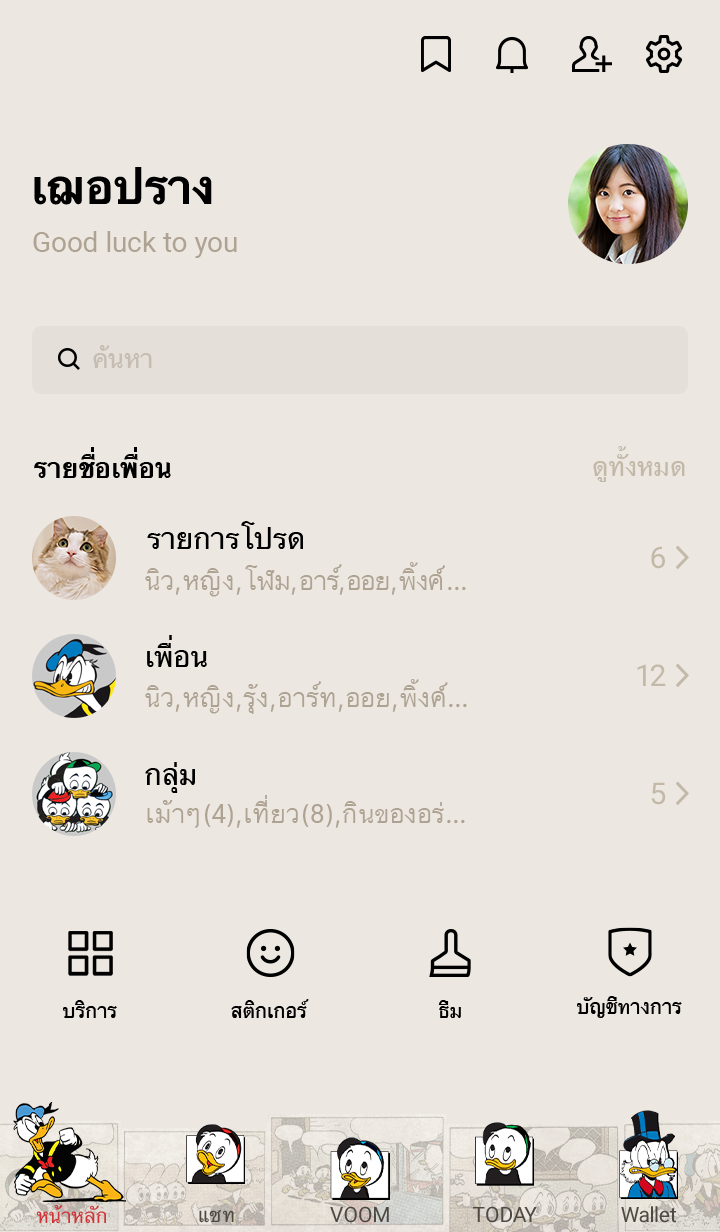Viewport: 720px width, 1232px height.
Task: Open the settings gear
Action: point(664,54)
